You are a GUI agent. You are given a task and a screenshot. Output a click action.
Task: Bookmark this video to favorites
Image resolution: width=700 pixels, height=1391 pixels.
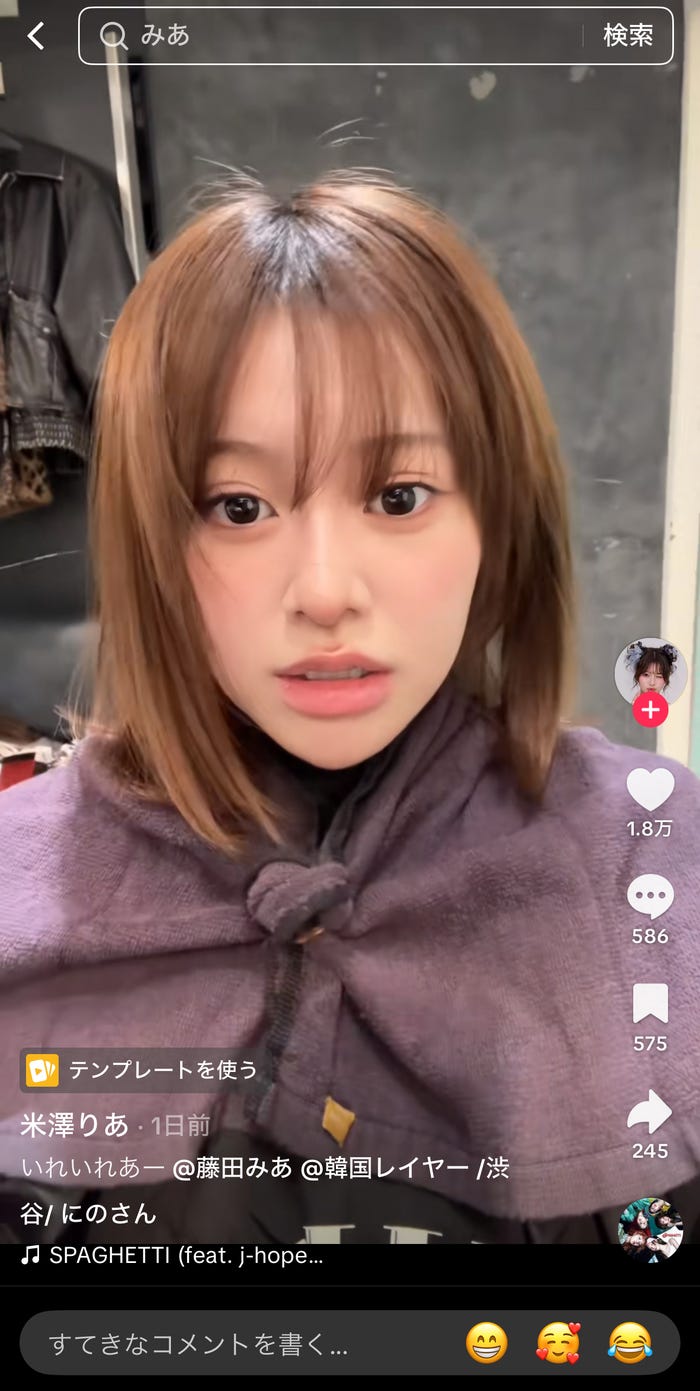click(650, 1004)
